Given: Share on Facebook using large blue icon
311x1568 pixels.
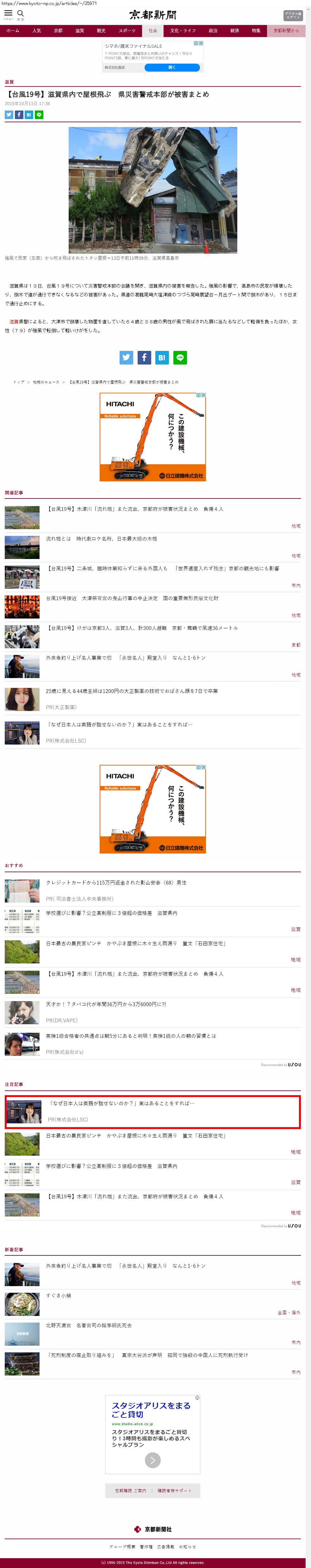Looking at the screenshot, I should (x=144, y=358).
